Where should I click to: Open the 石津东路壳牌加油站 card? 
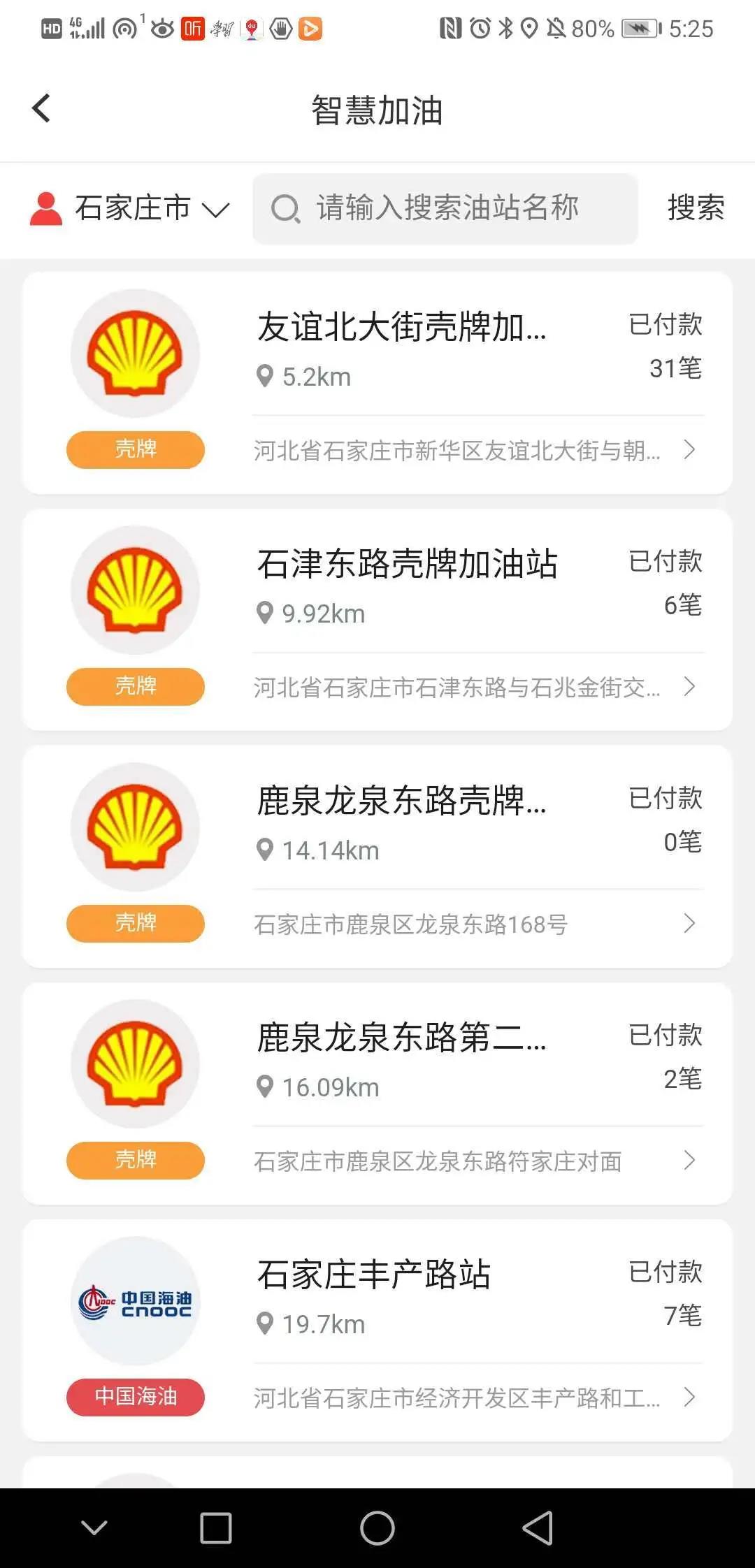pos(407,564)
